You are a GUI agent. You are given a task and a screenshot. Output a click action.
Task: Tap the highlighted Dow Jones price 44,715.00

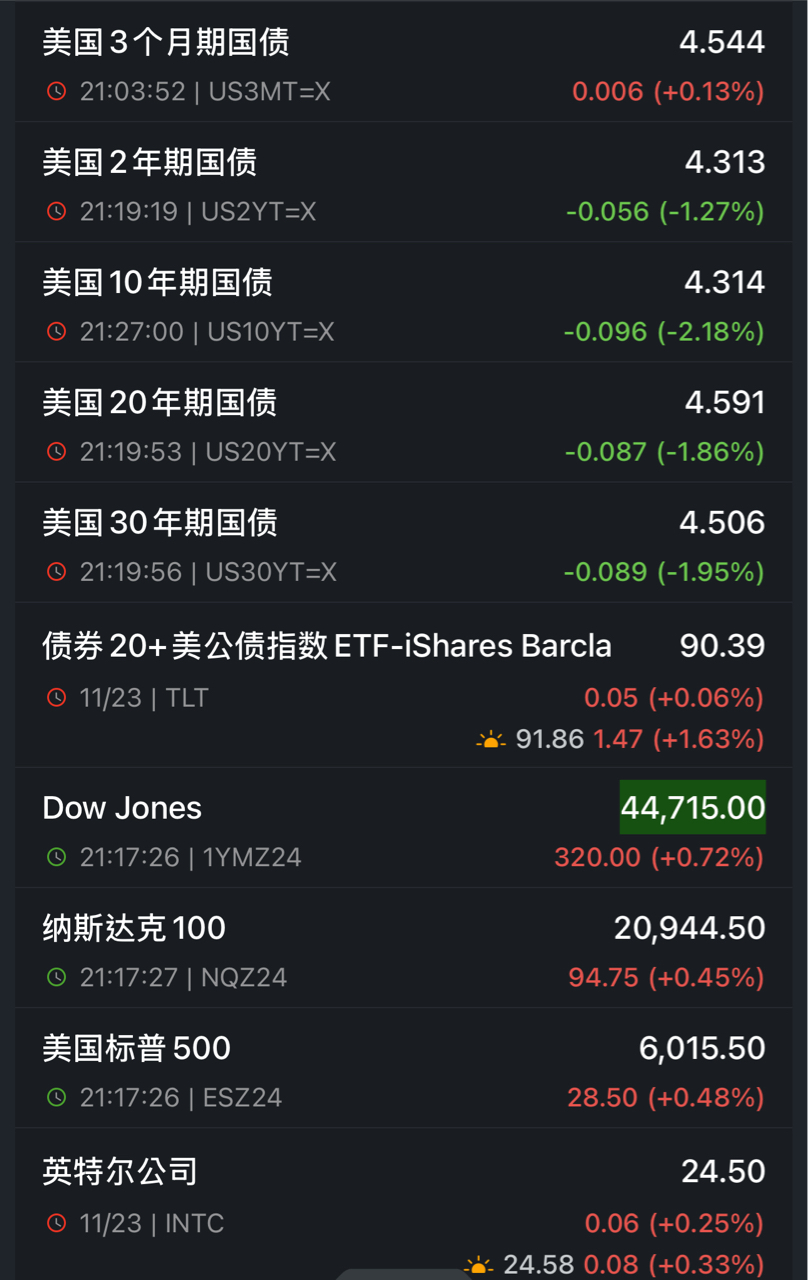[x=691, y=807]
